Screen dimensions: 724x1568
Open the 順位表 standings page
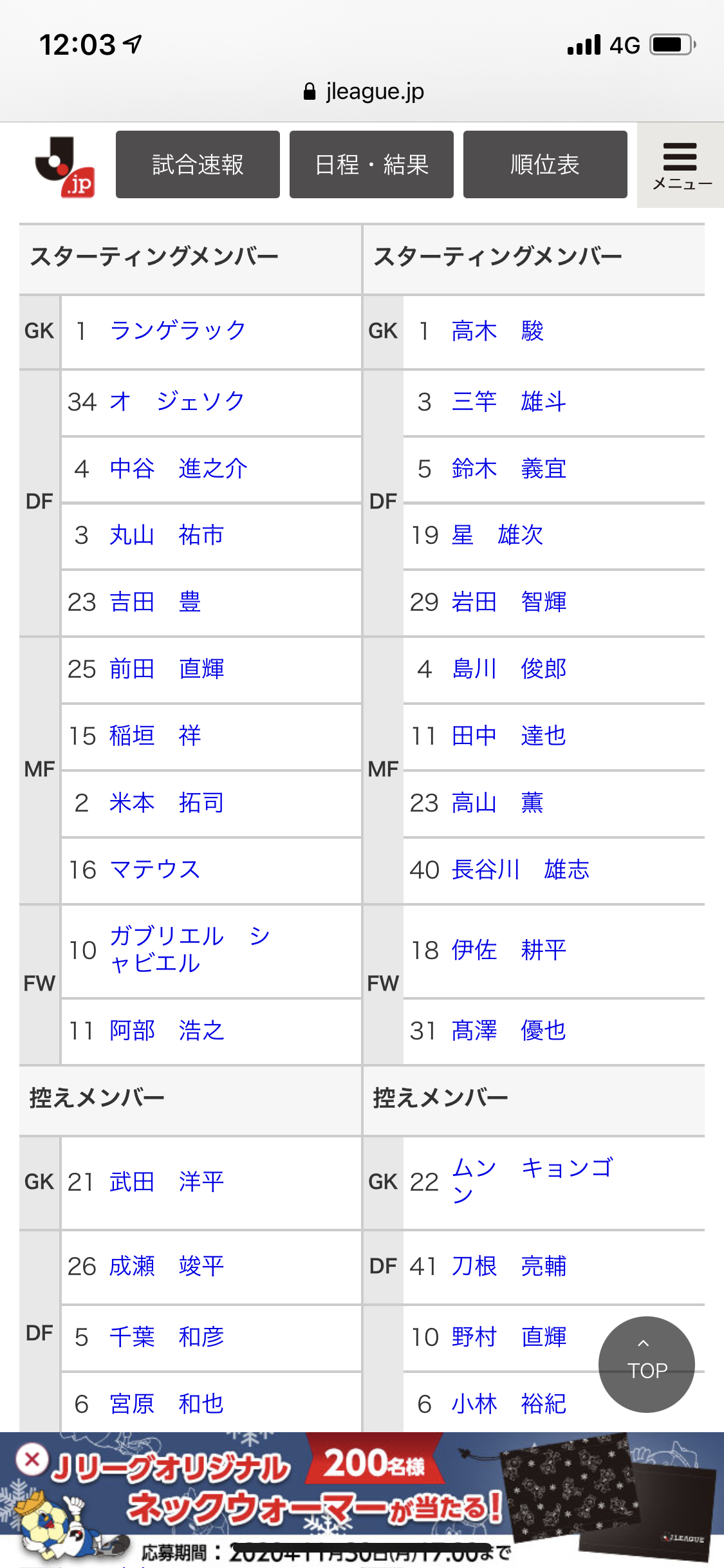pyautogui.click(x=545, y=164)
